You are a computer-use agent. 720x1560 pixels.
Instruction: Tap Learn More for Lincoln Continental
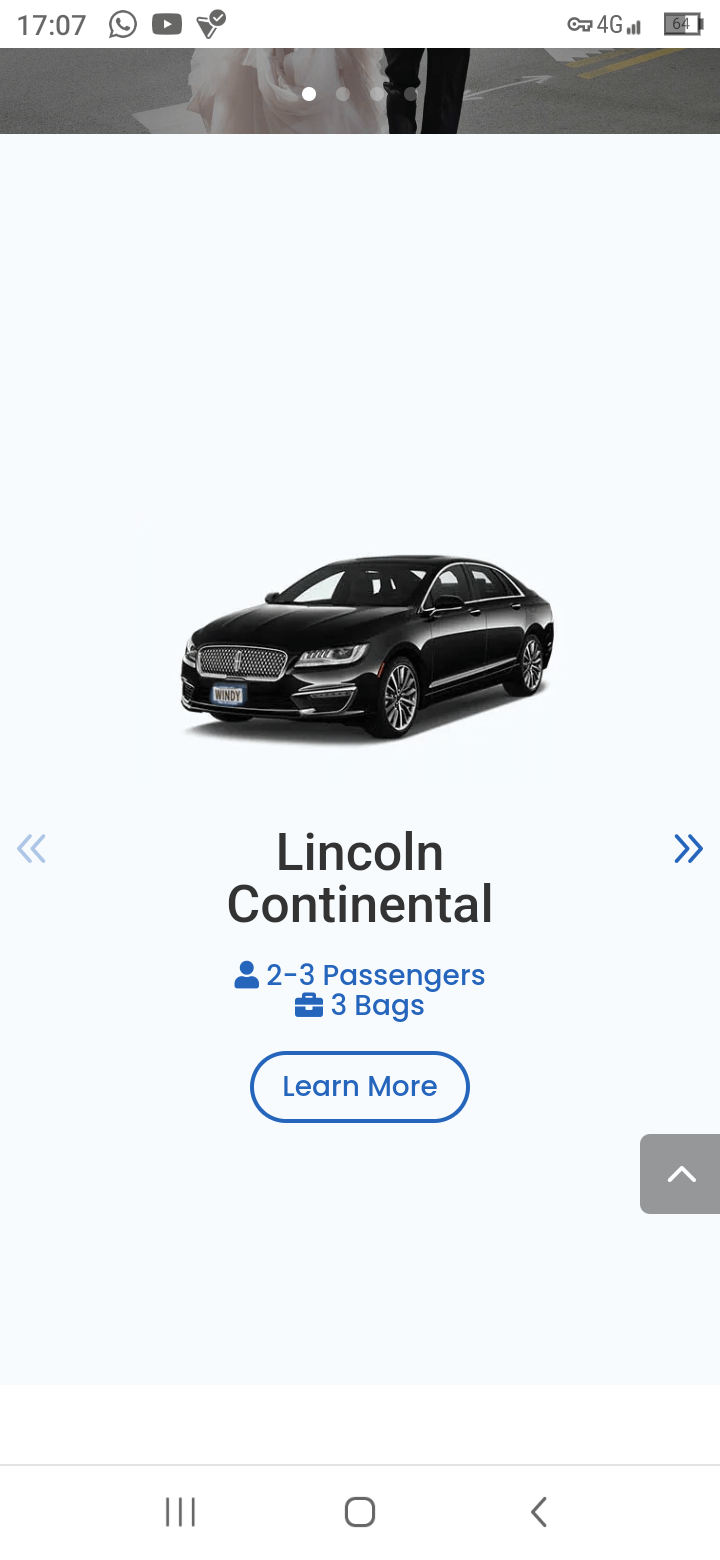pos(359,1086)
